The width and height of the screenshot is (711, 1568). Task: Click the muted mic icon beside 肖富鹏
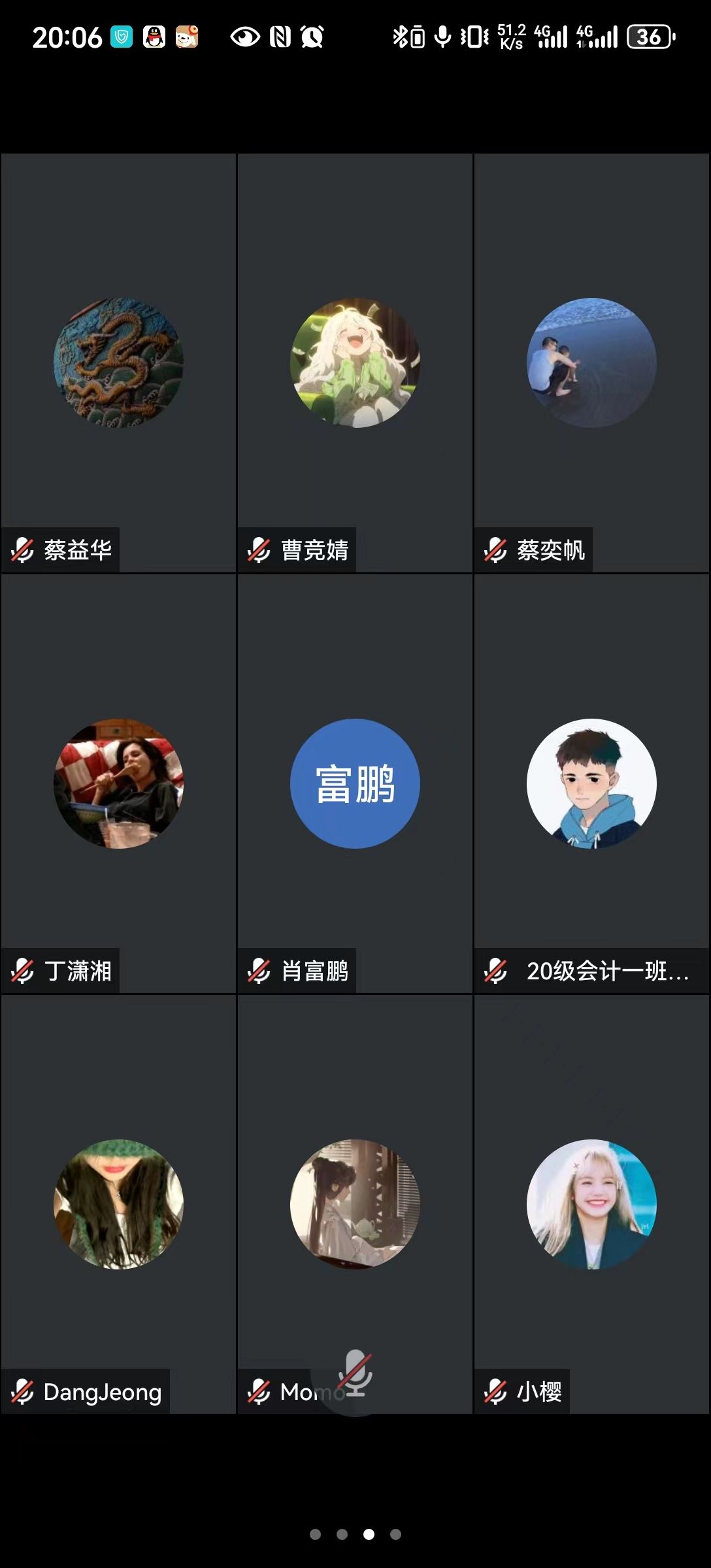click(259, 972)
